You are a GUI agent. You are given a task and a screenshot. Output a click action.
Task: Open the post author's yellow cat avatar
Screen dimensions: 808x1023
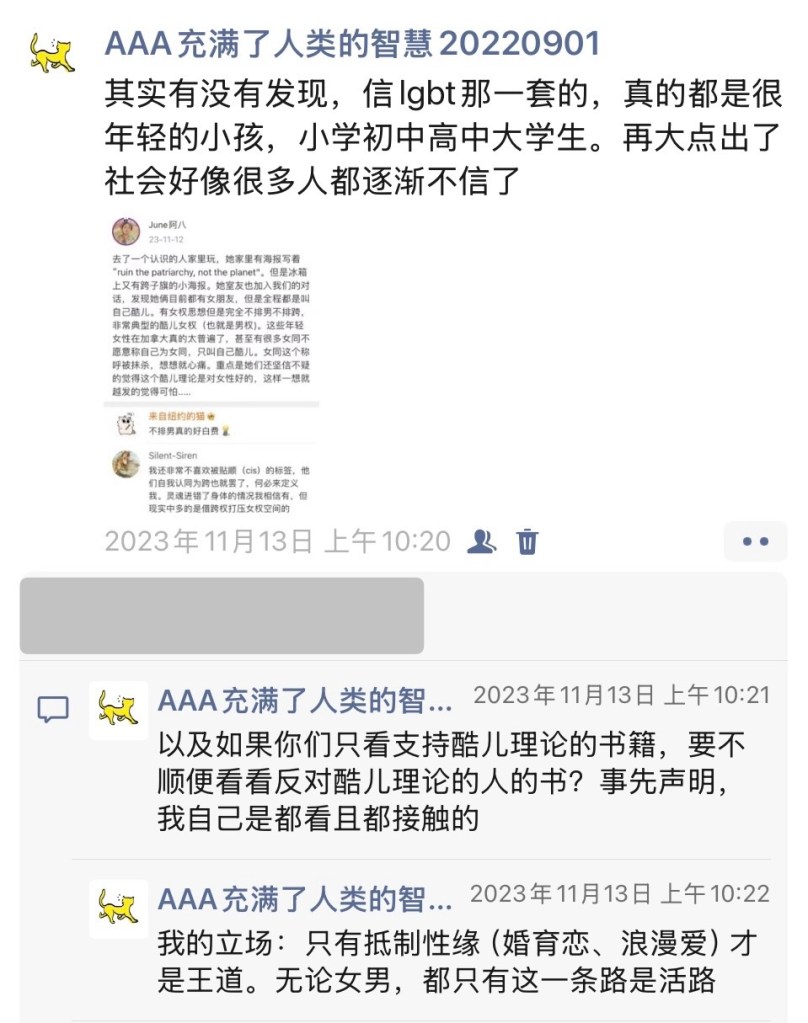pyautogui.click(x=52, y=51)
